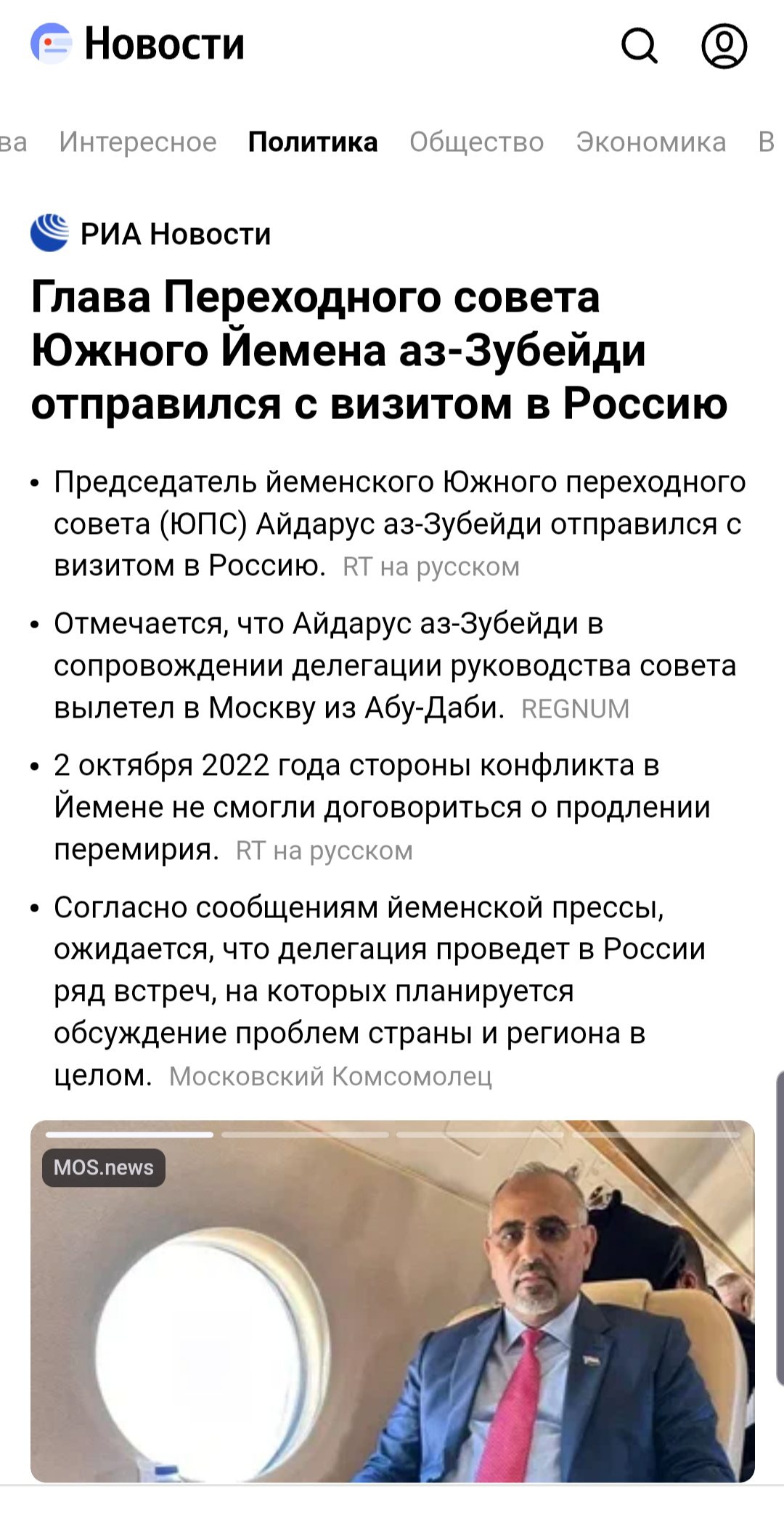The width and height of the screenshot is (784, 1513).
Task: Open the MOS.news photo story
Action: coord(392,1307)
